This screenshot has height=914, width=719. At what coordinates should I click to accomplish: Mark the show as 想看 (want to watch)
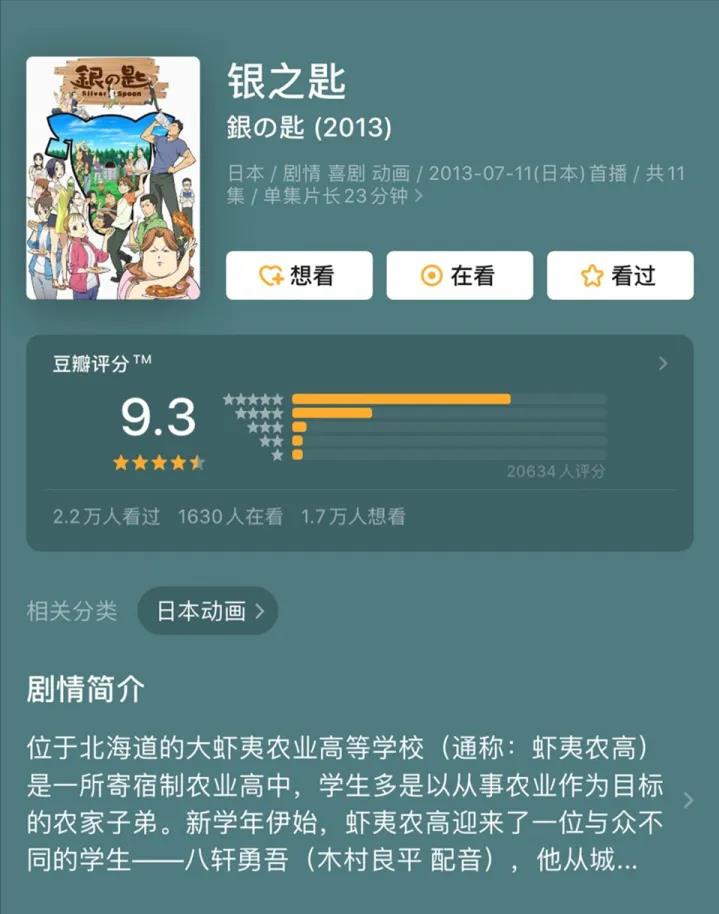(299, 275)
